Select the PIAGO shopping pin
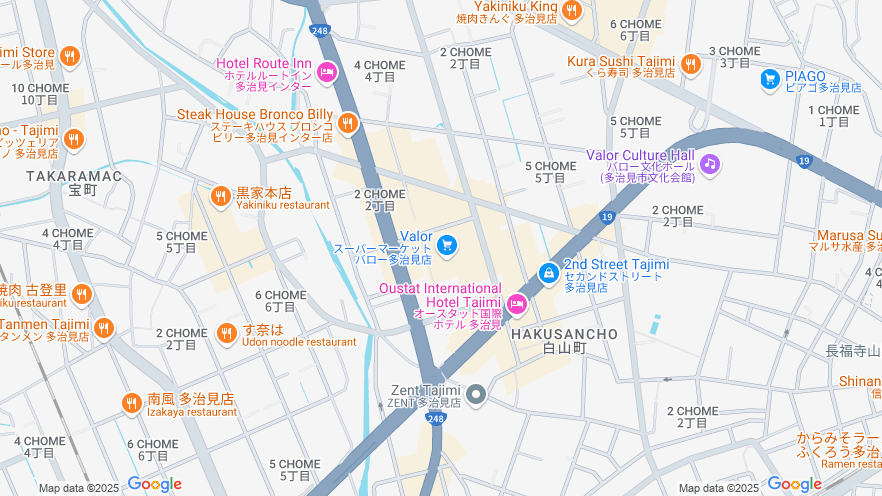Screen dimensions: 882x496 click(x=769, y=78)
